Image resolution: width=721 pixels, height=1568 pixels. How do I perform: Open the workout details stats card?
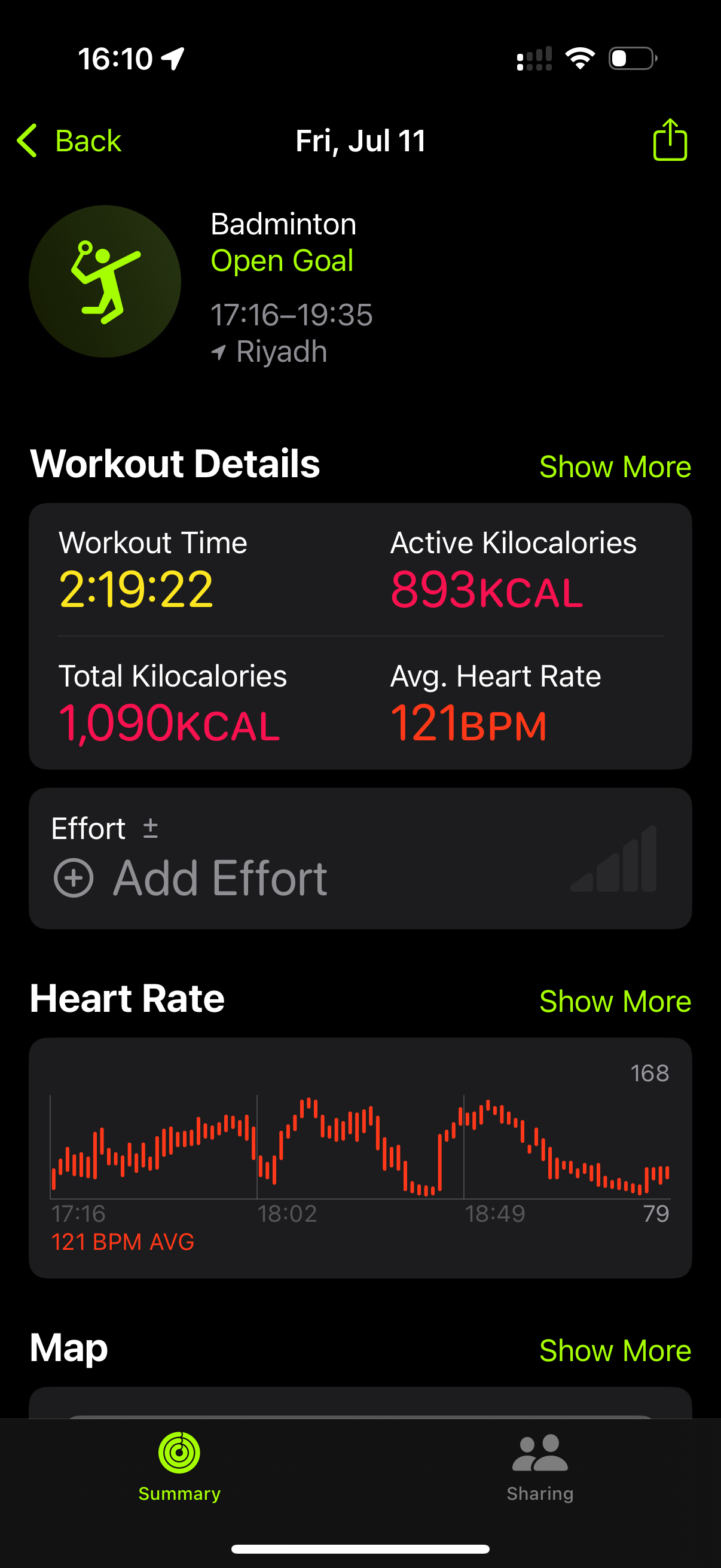(x=360, y=636)
